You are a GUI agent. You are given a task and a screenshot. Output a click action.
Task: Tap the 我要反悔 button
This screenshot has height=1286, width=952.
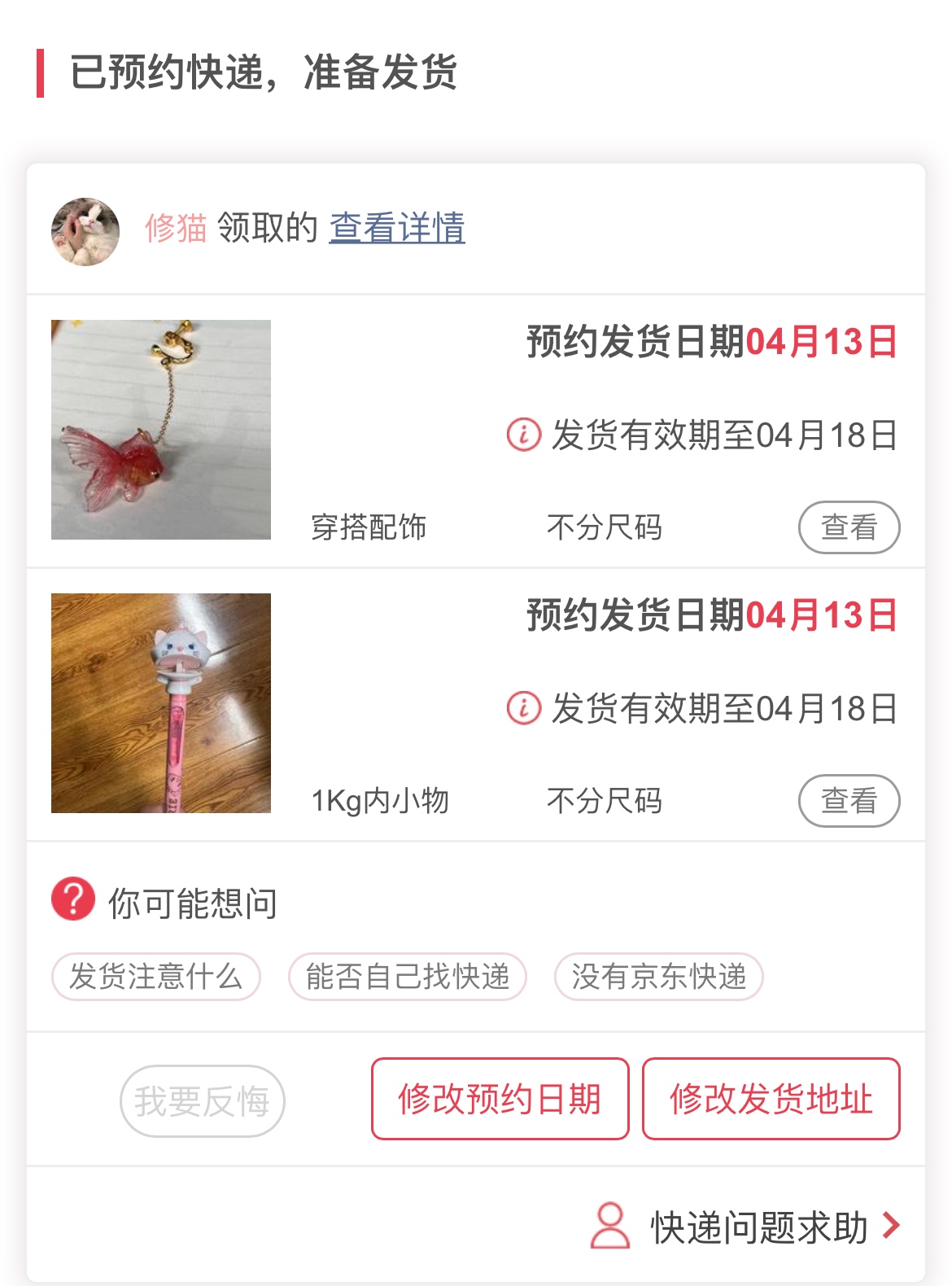click(202, 1101)
